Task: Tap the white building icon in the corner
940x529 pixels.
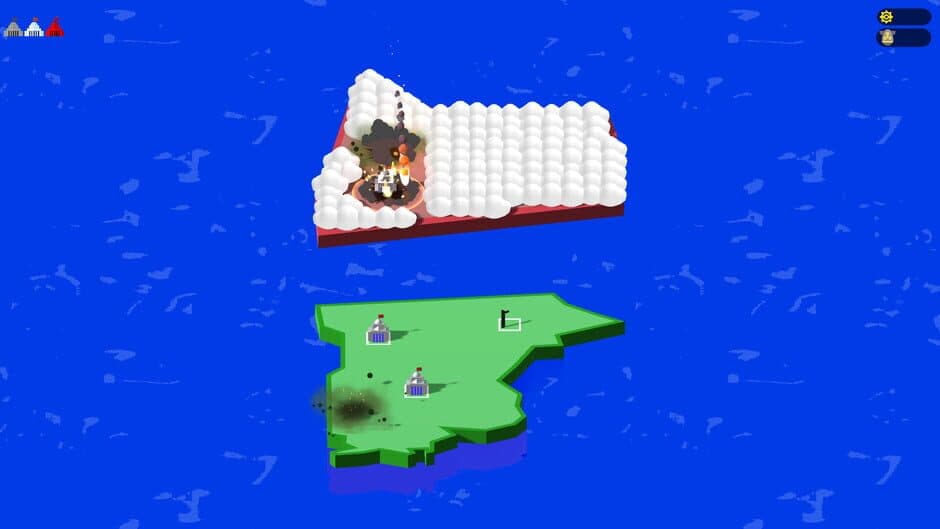Action: [34, 28]
